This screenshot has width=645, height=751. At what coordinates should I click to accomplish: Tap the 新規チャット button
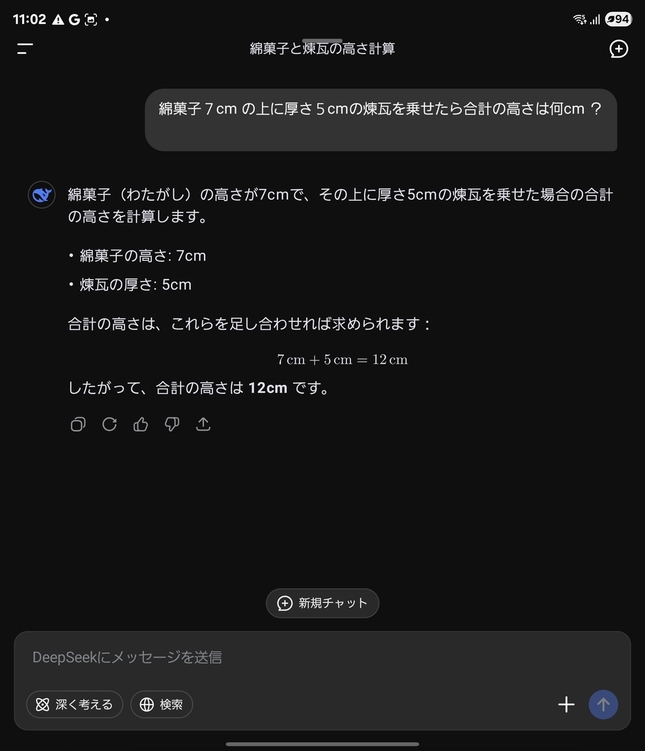322,603
